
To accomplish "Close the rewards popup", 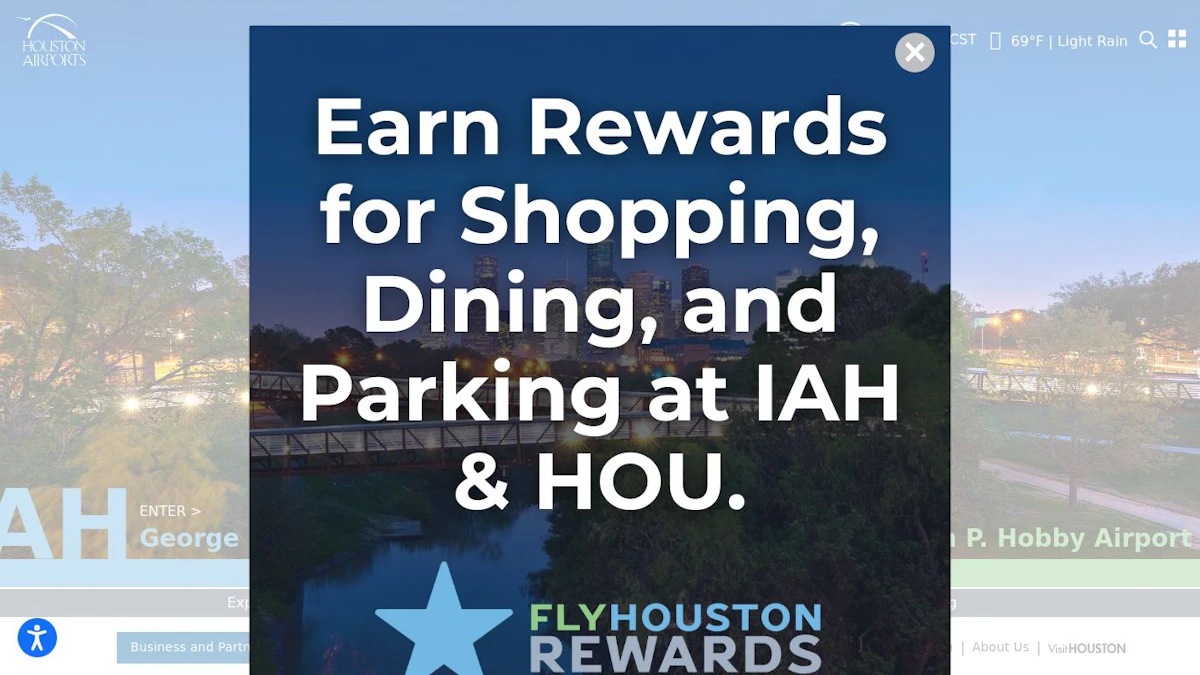I will pyautogui.click(x=914, y=52).
